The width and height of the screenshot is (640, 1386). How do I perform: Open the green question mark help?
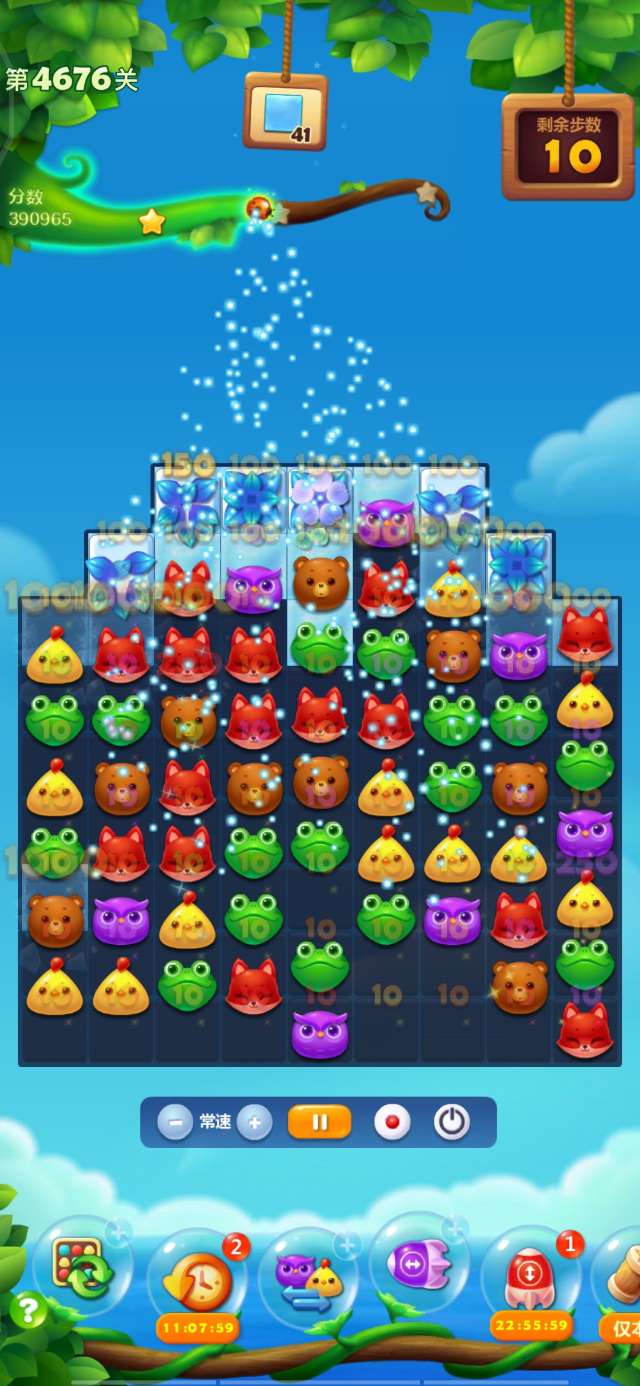pos(28,1310)
